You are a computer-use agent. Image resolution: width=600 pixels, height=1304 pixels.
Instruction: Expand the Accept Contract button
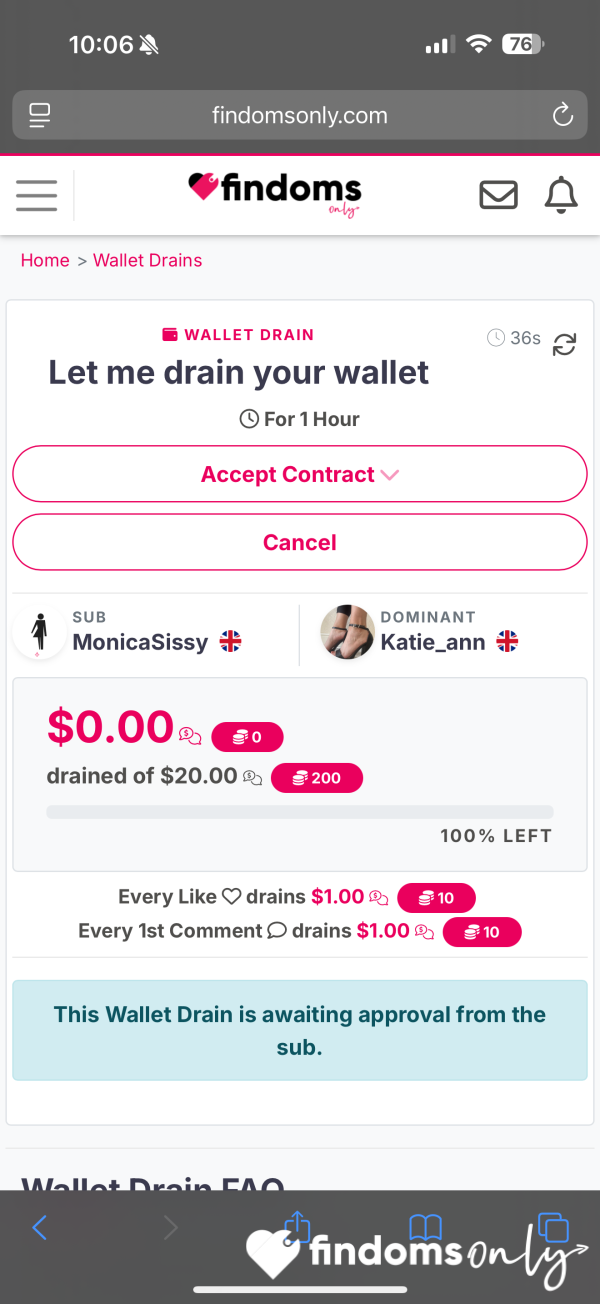click(300, 474)
